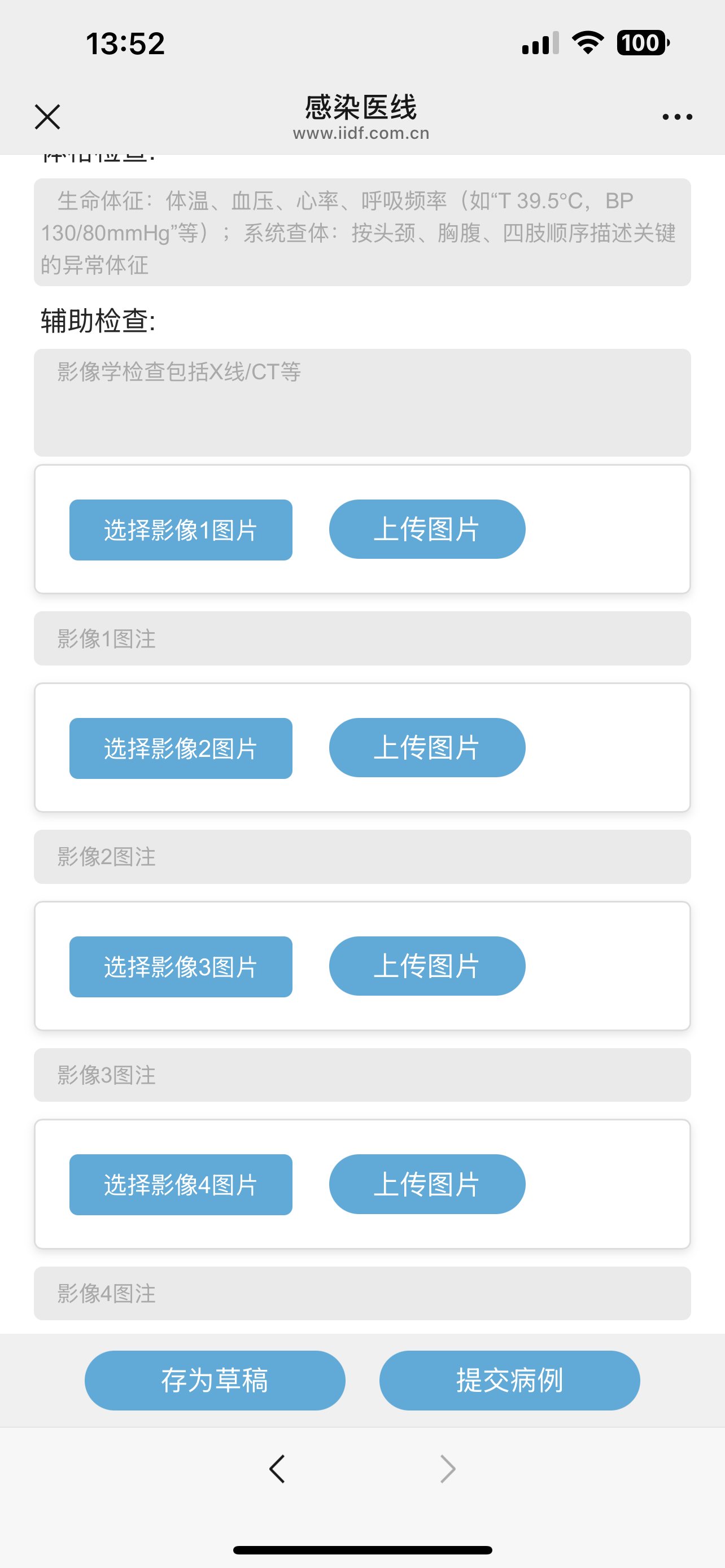Close the 感染医线 web page
Viewport: 725px width, 1568px height.
point(47,117)
